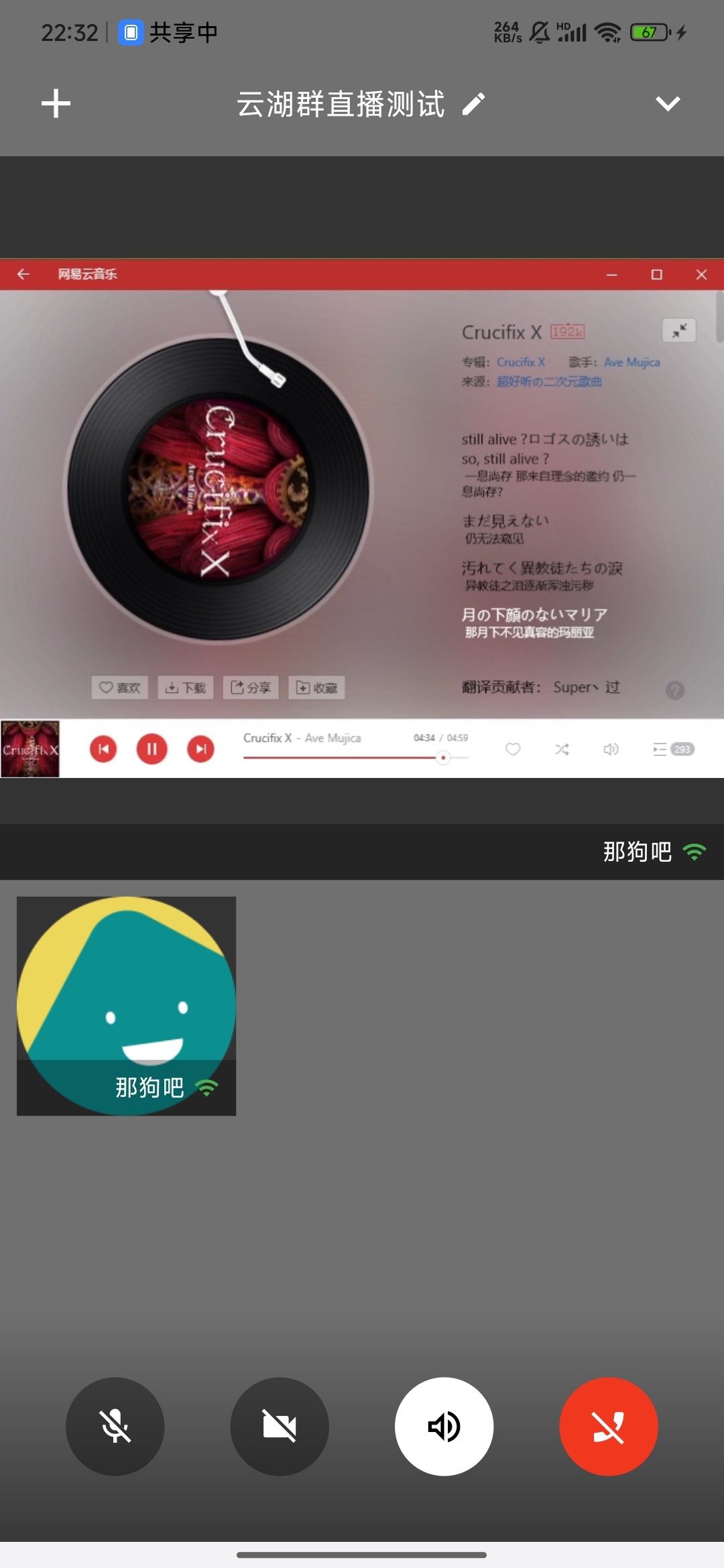The width and height of the screenshot is (724, 1568).
Task: Enlarge the shared NetEase music screen
Action: (x=362, y=518)
